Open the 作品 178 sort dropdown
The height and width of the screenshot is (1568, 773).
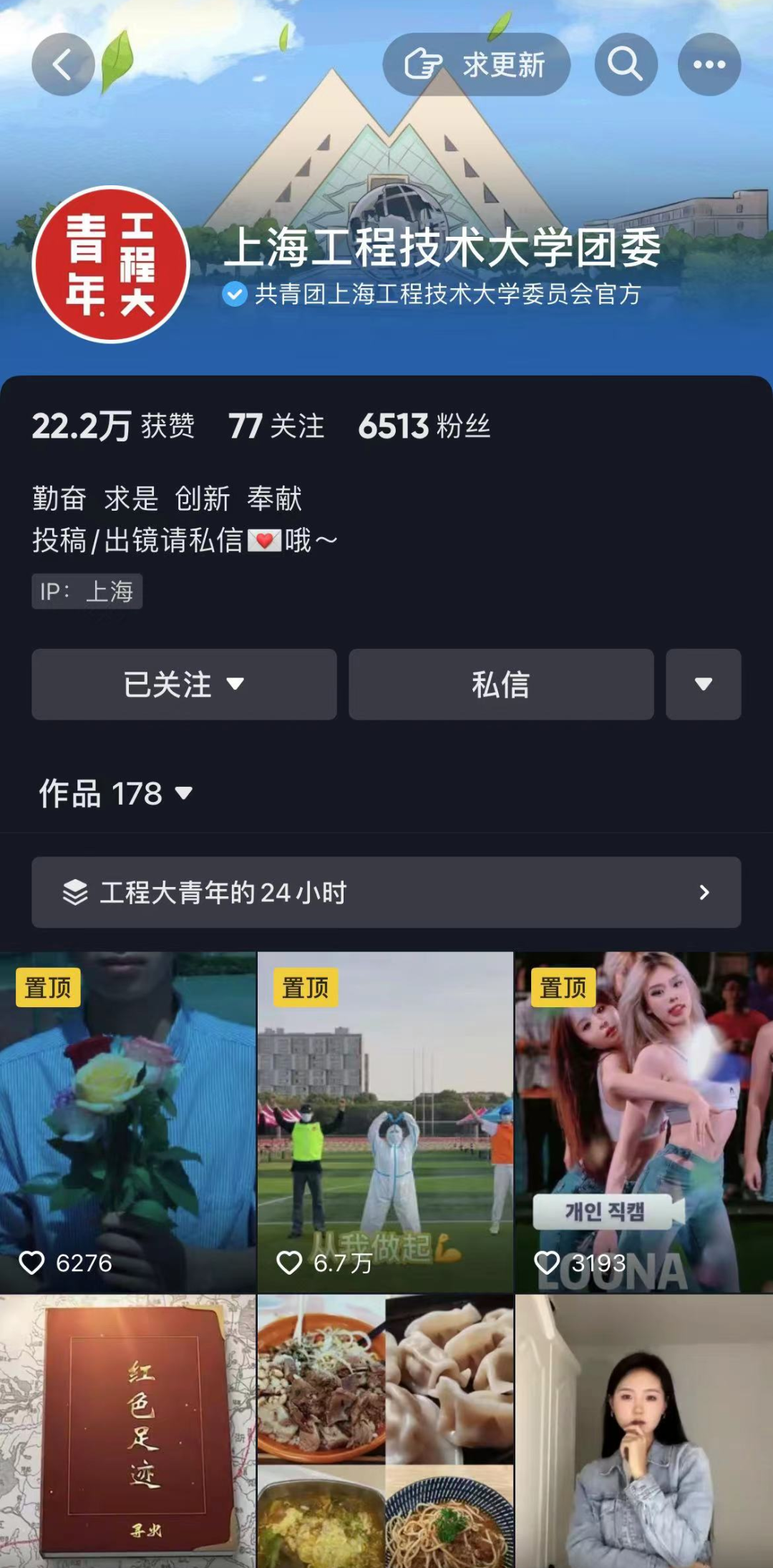(x=116, y=794)
